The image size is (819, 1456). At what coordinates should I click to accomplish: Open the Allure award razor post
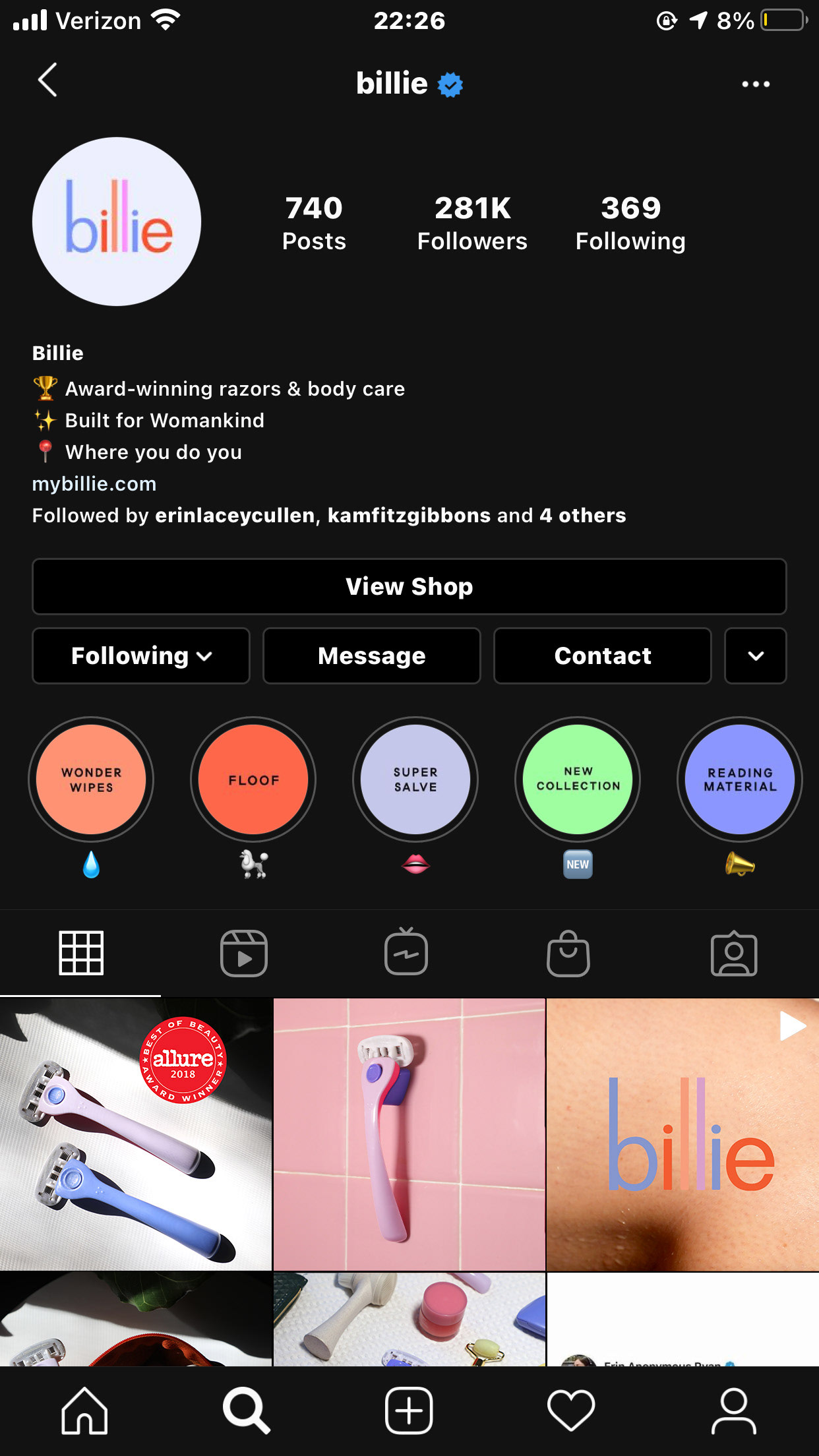click(x=136, y=1134)
